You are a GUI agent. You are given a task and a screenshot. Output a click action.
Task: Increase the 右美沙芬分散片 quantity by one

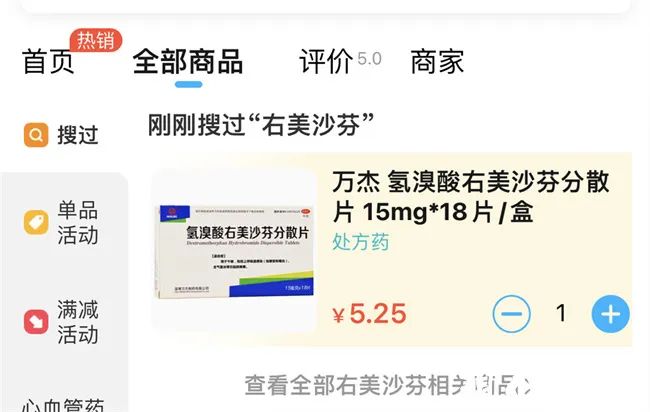point(610,314)
